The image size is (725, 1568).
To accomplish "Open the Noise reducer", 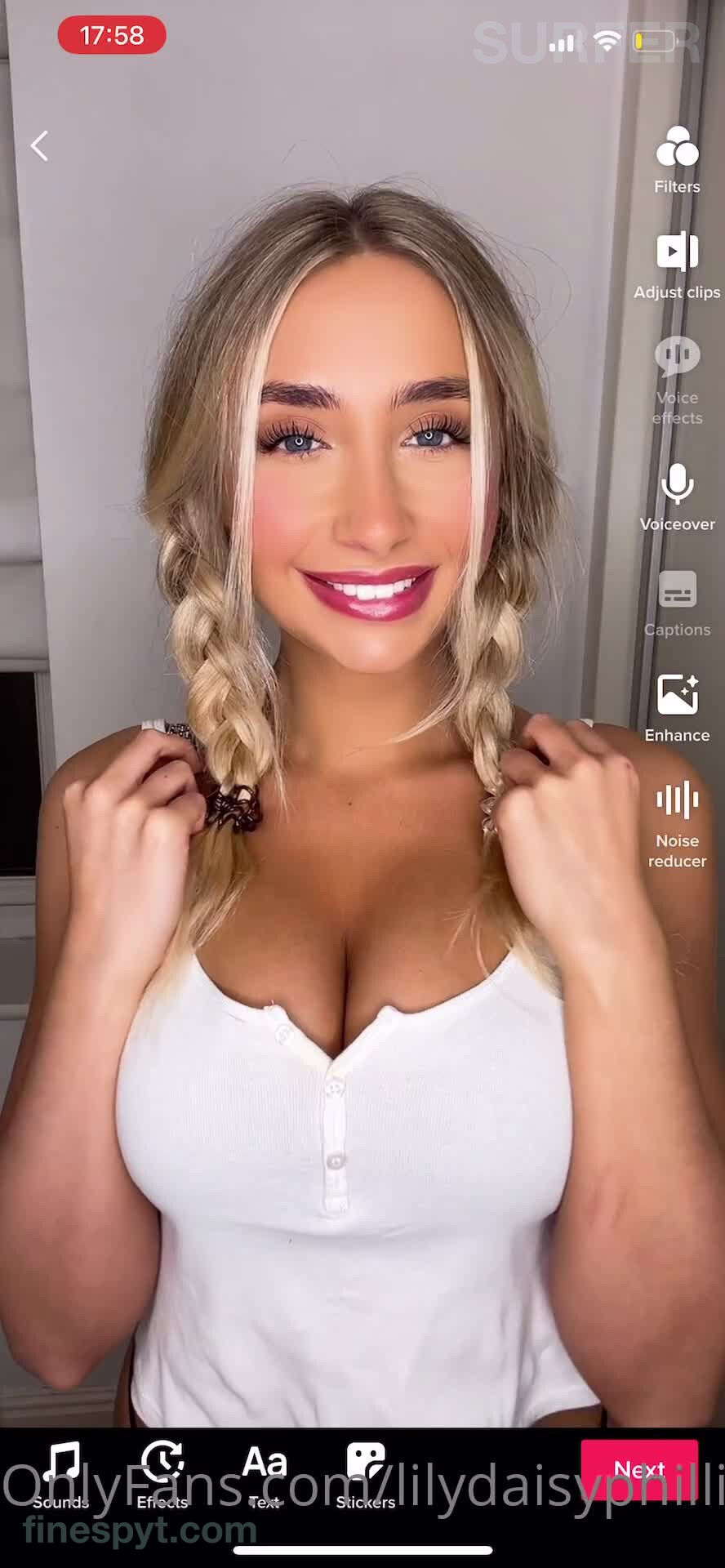I will tap(677, 823).
